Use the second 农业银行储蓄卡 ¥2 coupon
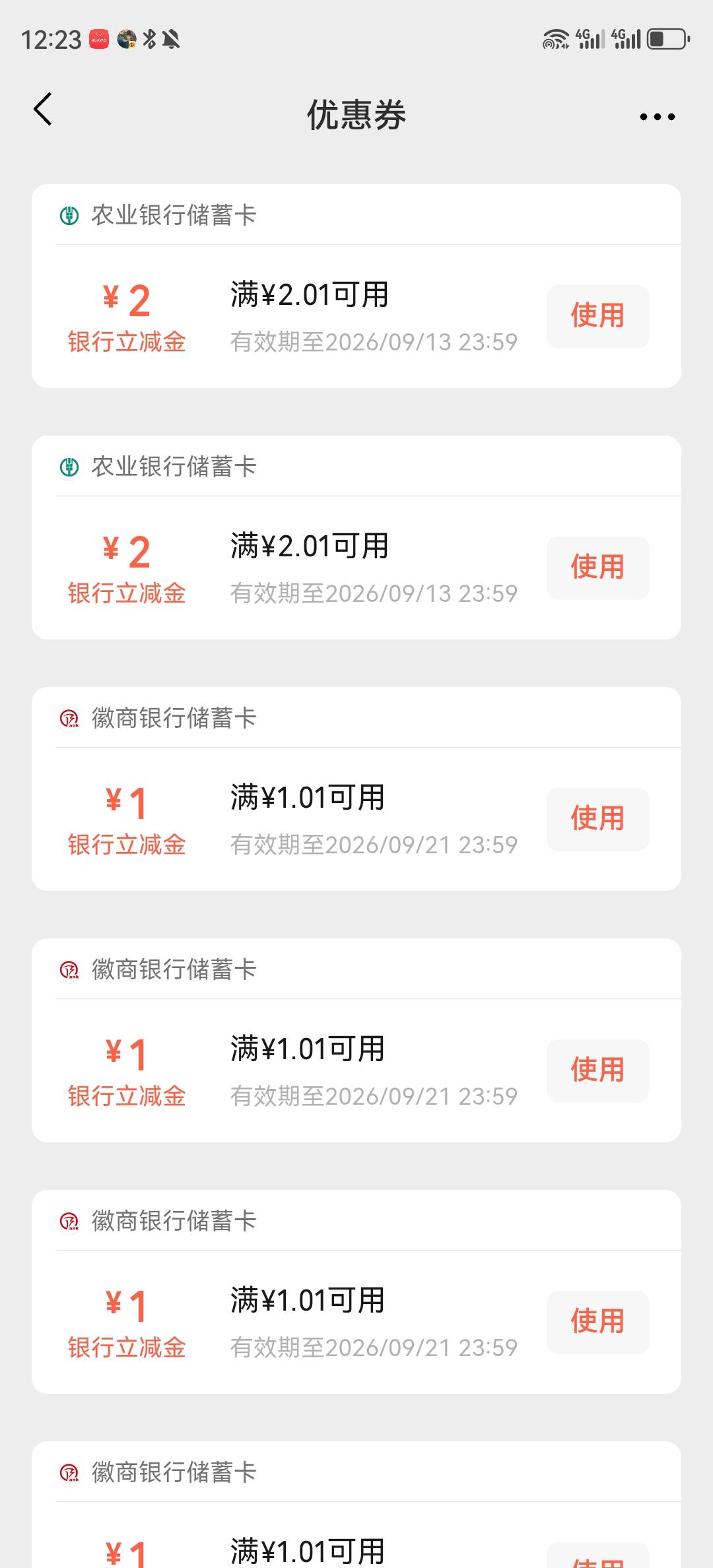This screenshot has height=1568, width=713. point(597,568)
